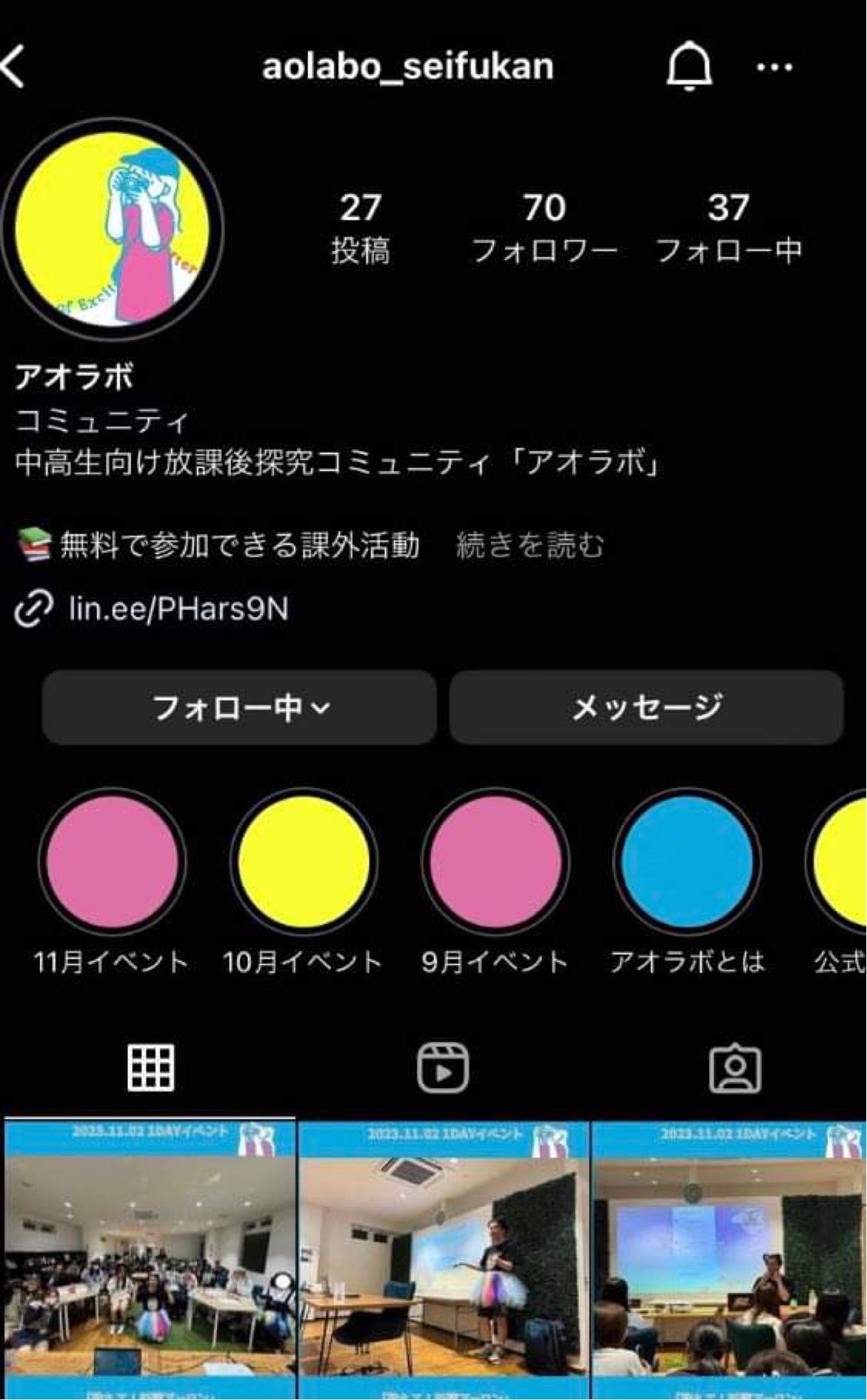Open the post showing the seated audience group
The height and width of the screenshot is (1400, 867).
(x=150, y=1259)
